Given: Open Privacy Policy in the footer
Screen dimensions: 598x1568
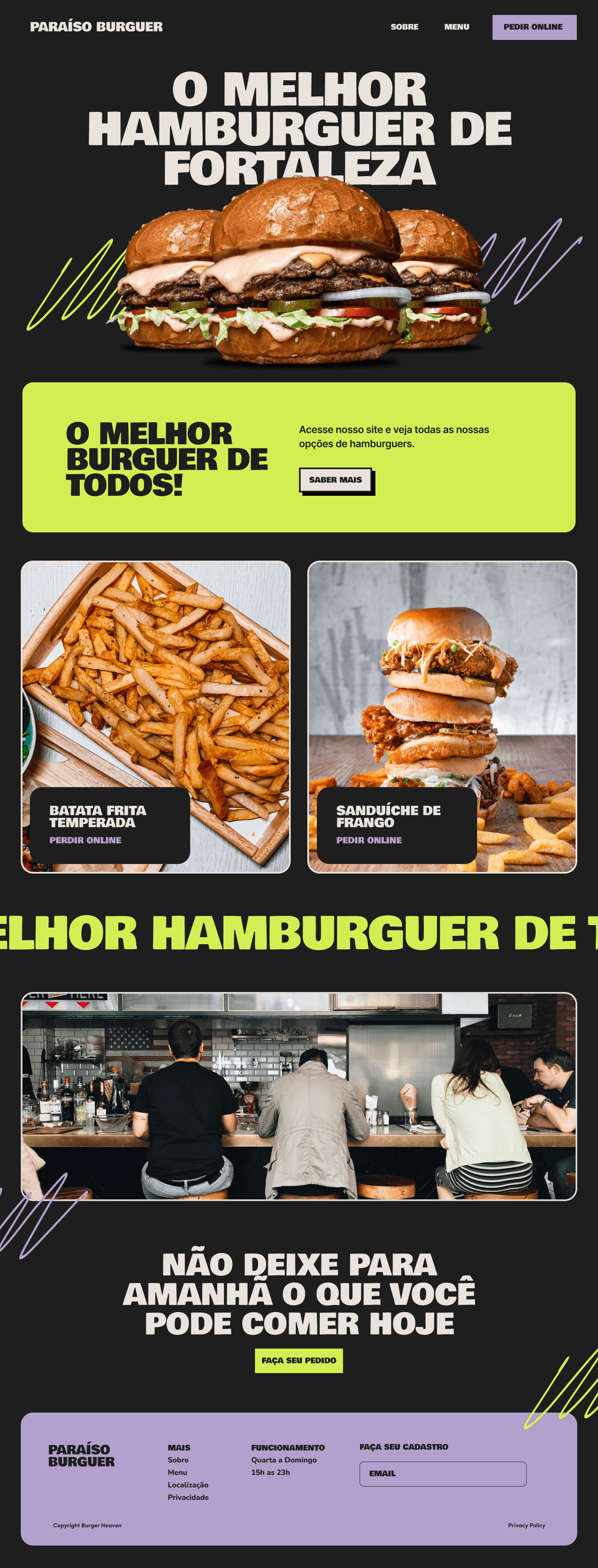Looking at the screenshot, I should 526,1525.
